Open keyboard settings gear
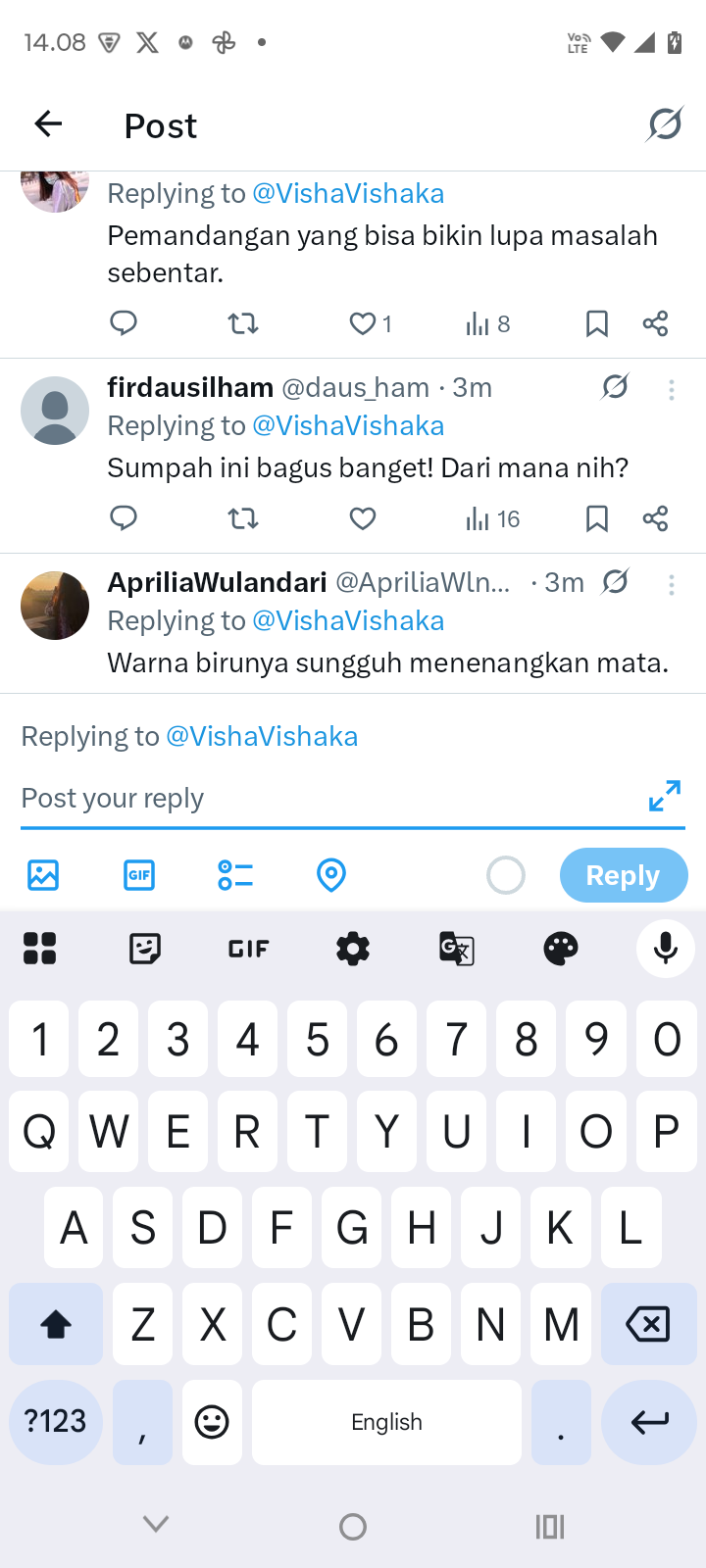 pos(353,948)
